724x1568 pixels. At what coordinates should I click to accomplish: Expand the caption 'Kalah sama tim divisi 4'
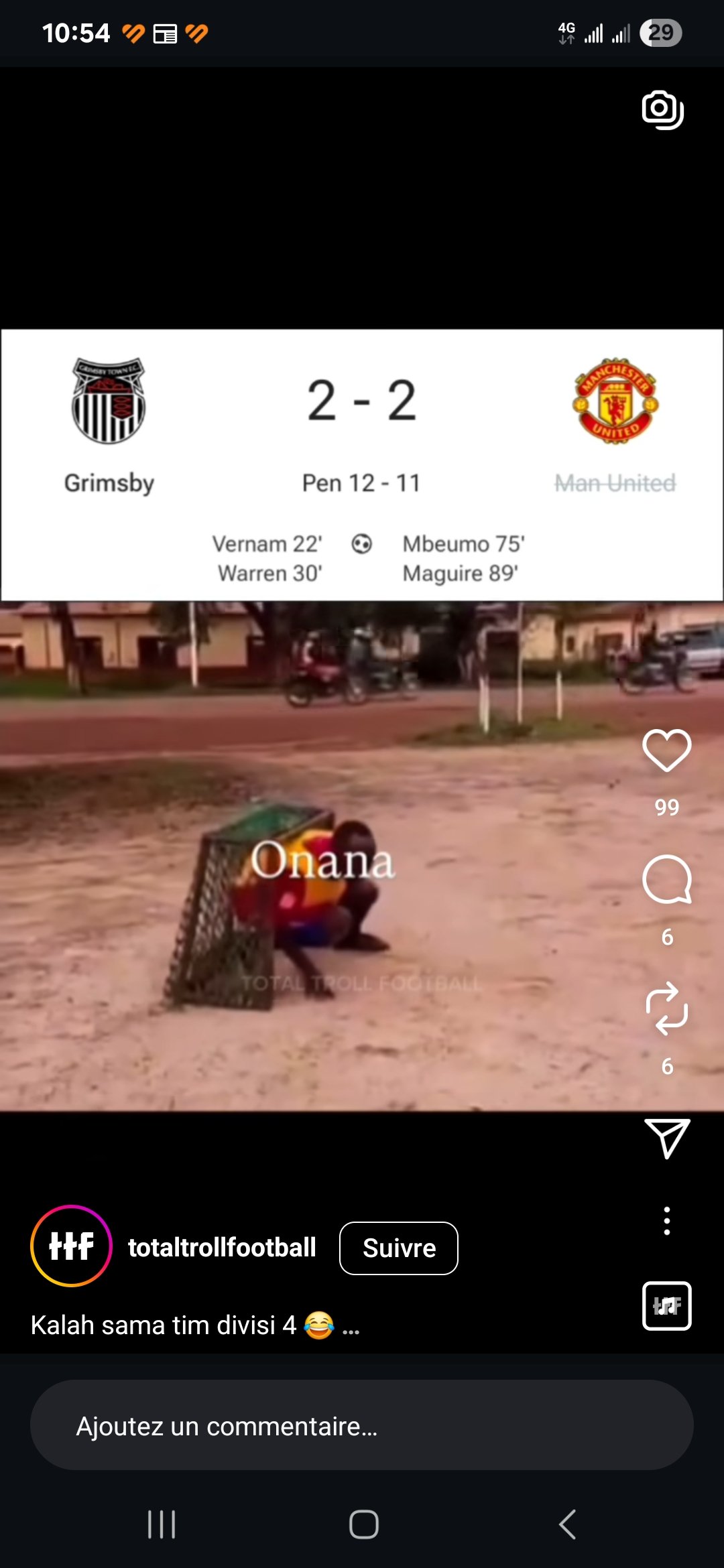pos(195,1325)
